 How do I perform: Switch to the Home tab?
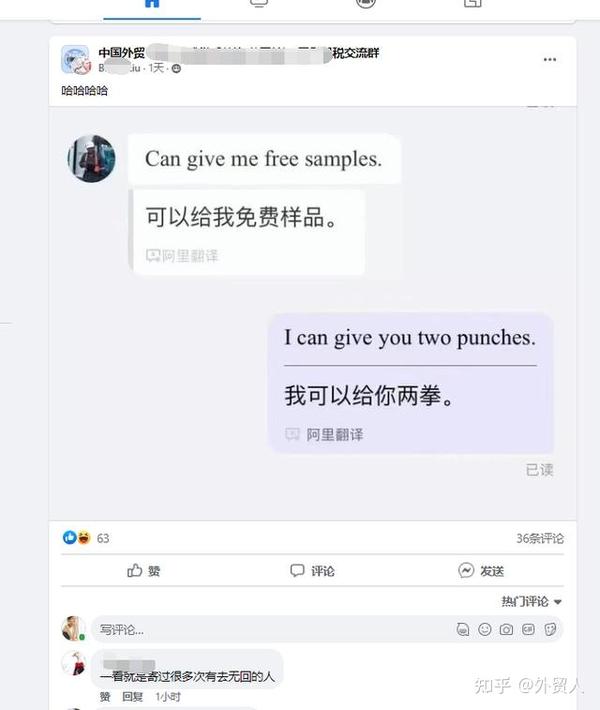coord(152,4)
